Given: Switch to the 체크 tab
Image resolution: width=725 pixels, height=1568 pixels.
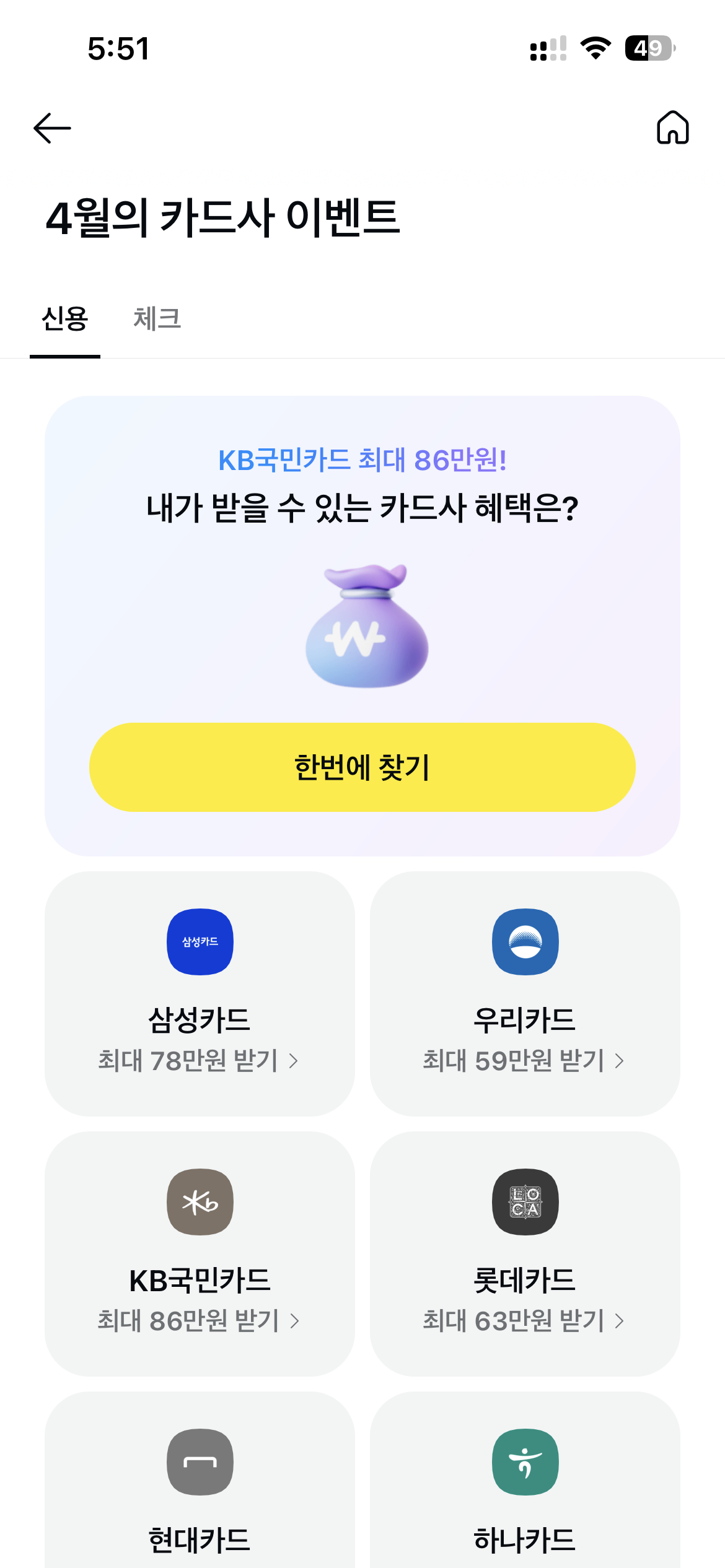Looking at the screenshot, I should (x=157, y=319).
